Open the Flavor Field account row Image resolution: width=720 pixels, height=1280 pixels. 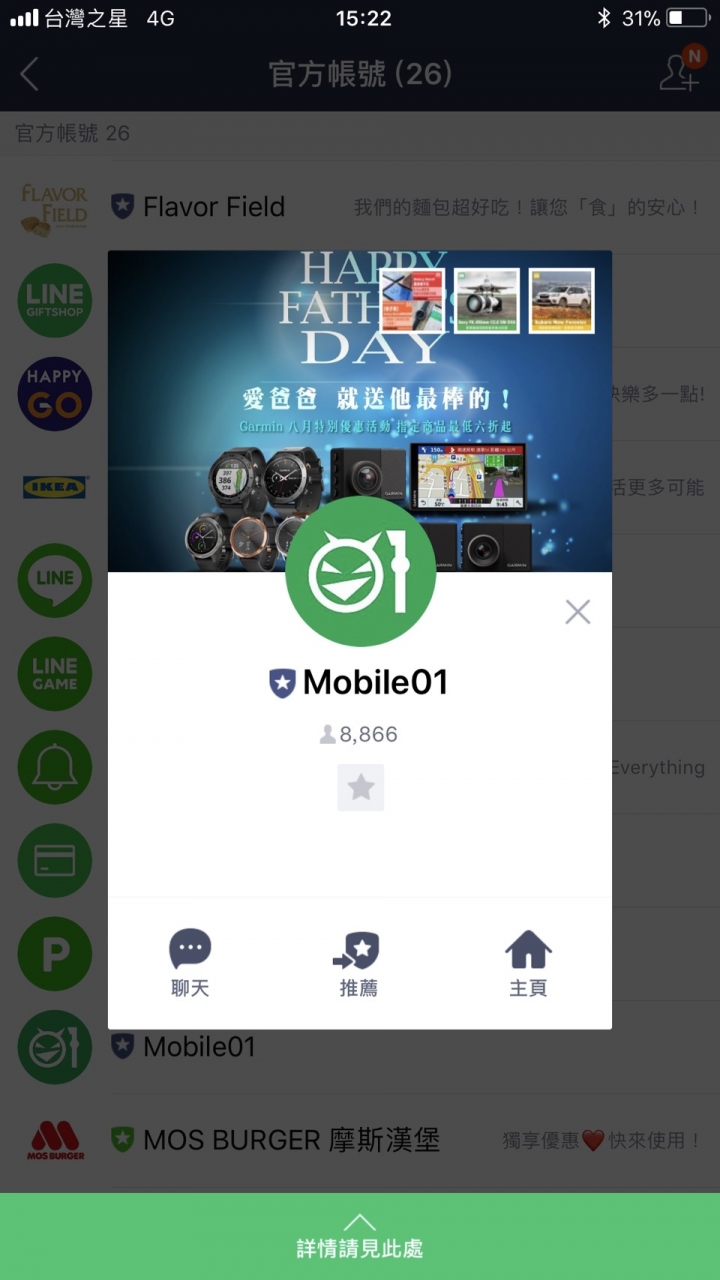(360, 207)
